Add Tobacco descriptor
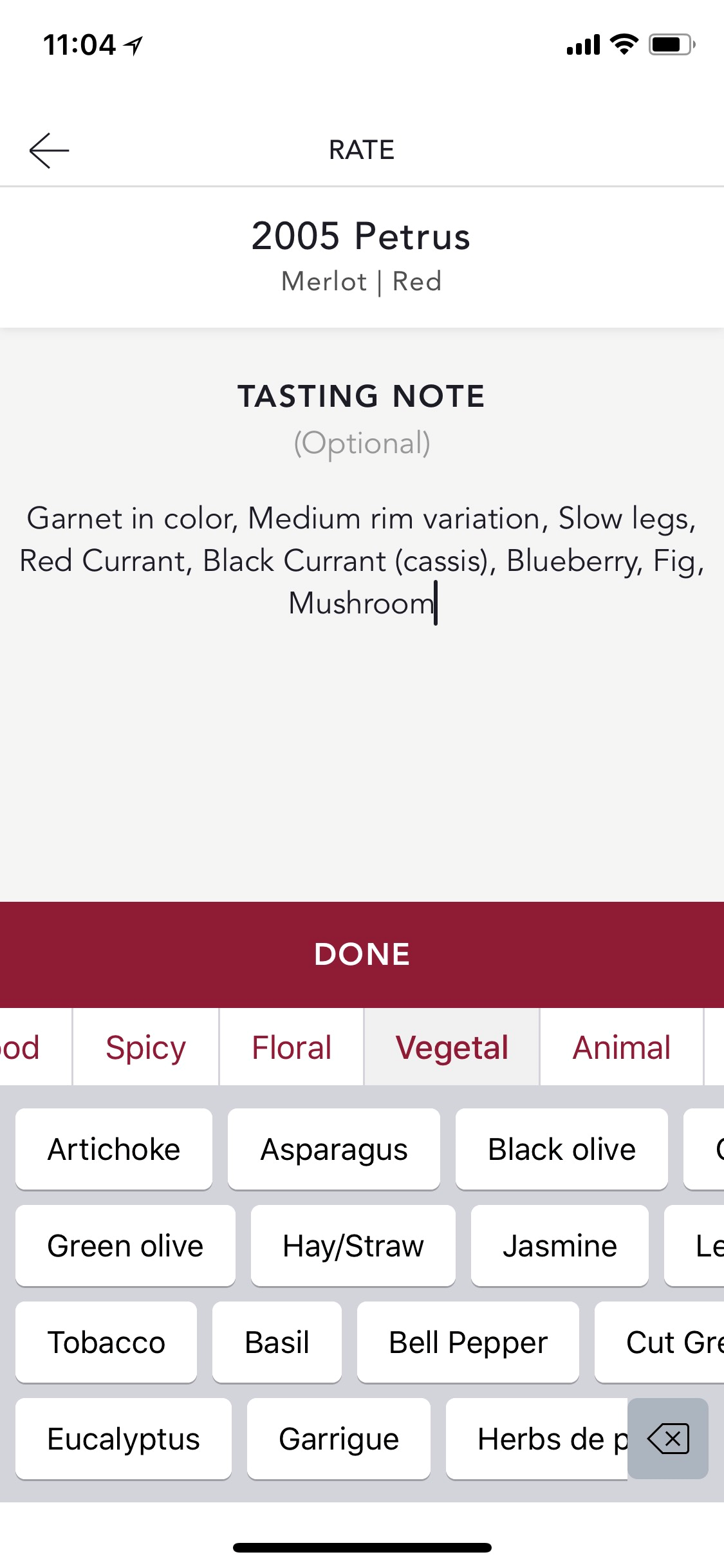 click(106, 1342)
